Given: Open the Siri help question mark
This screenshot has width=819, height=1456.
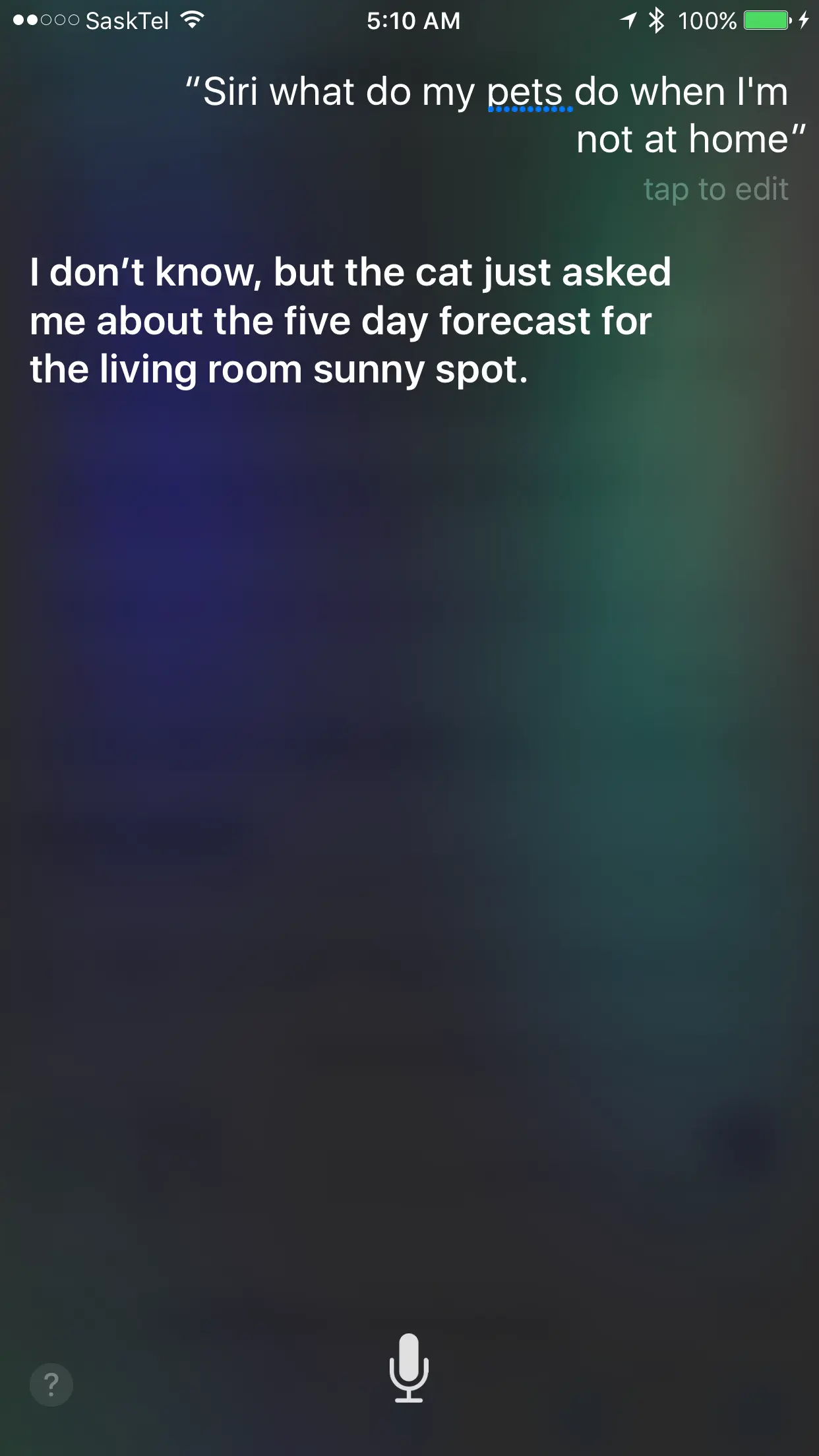Looking at the screenshot, I should point(51,1384).
